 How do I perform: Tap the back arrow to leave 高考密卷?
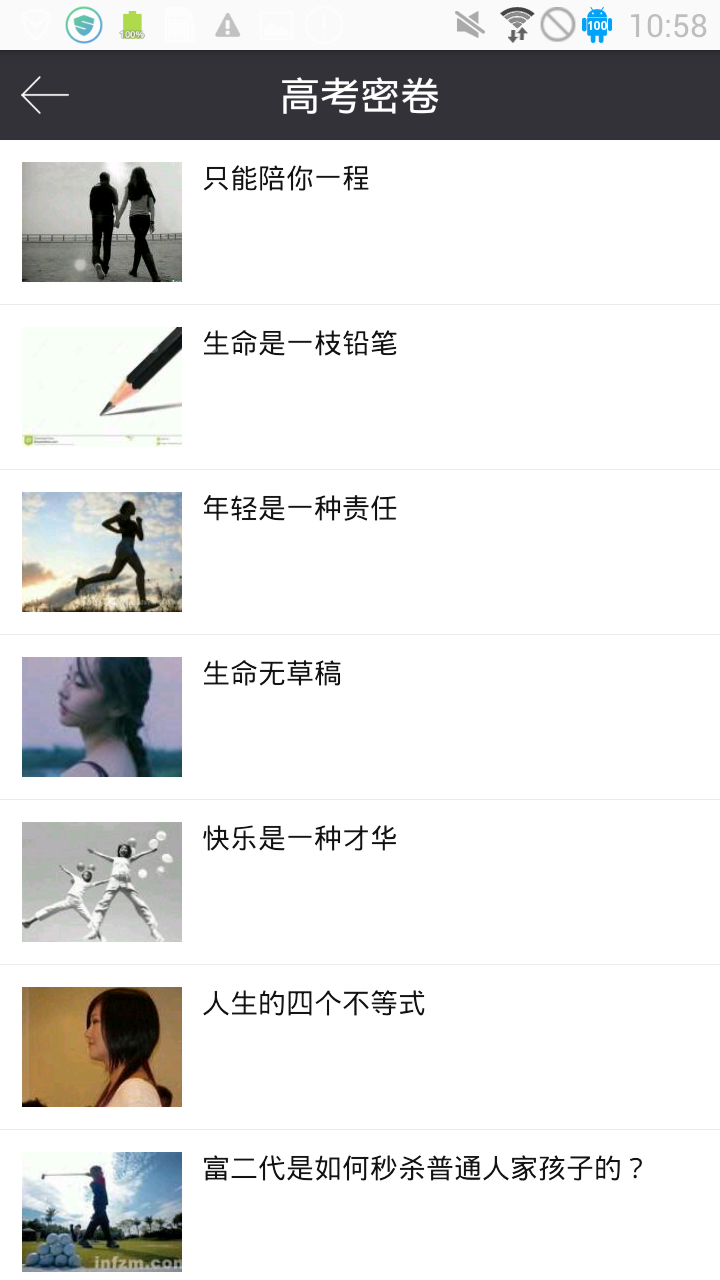tap(44, 94)
